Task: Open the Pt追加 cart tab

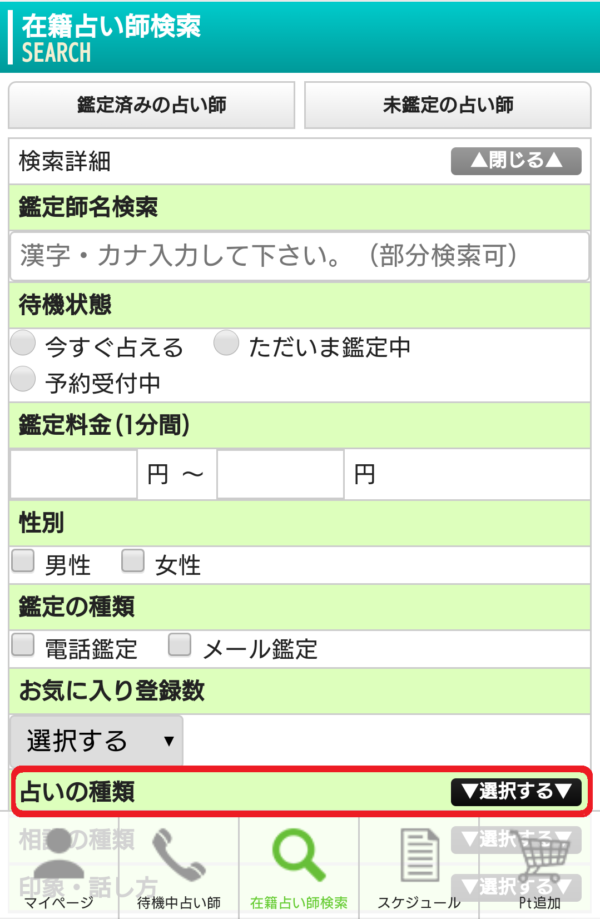Action: [539, 870]
